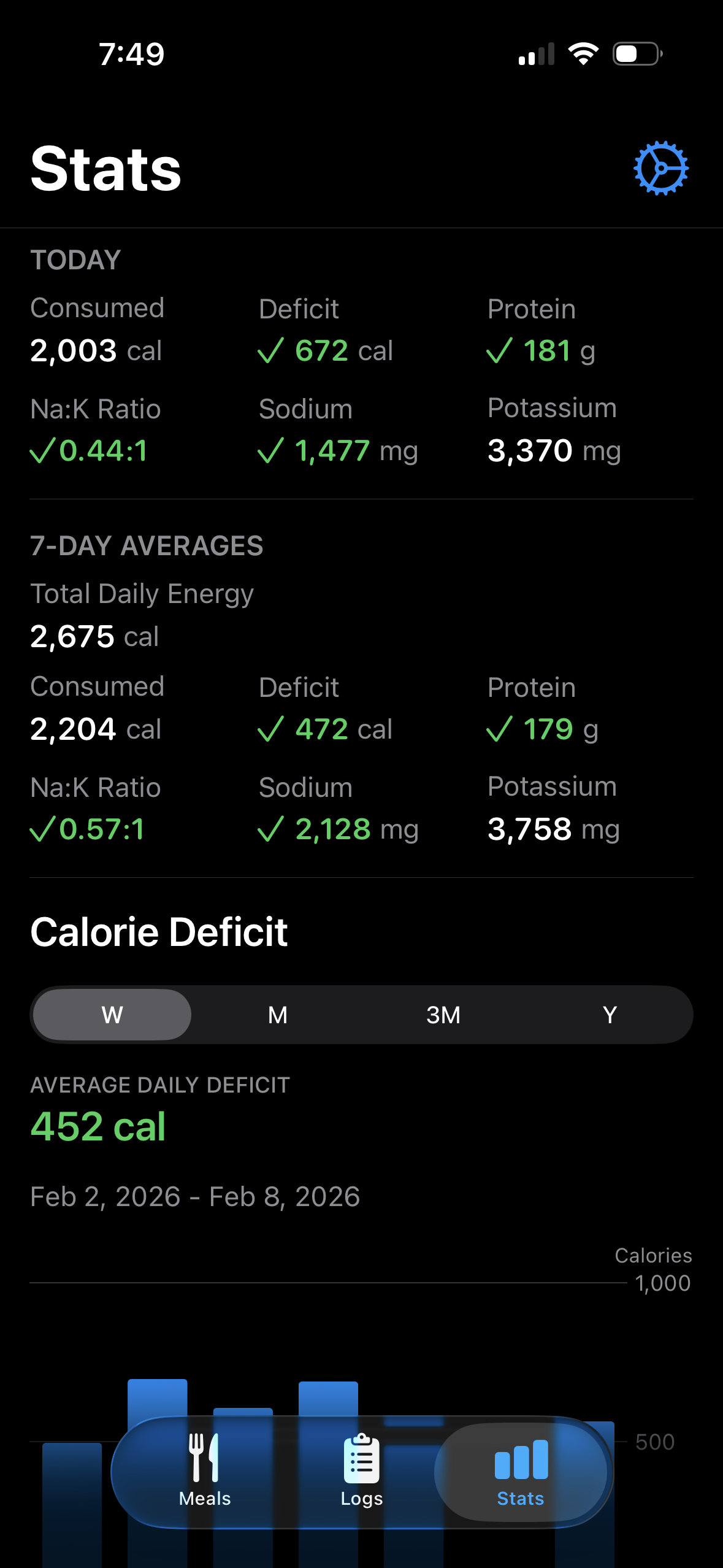Click the checkmark next to 7-day Protein
723x1568 pixels.
point(499,730)
